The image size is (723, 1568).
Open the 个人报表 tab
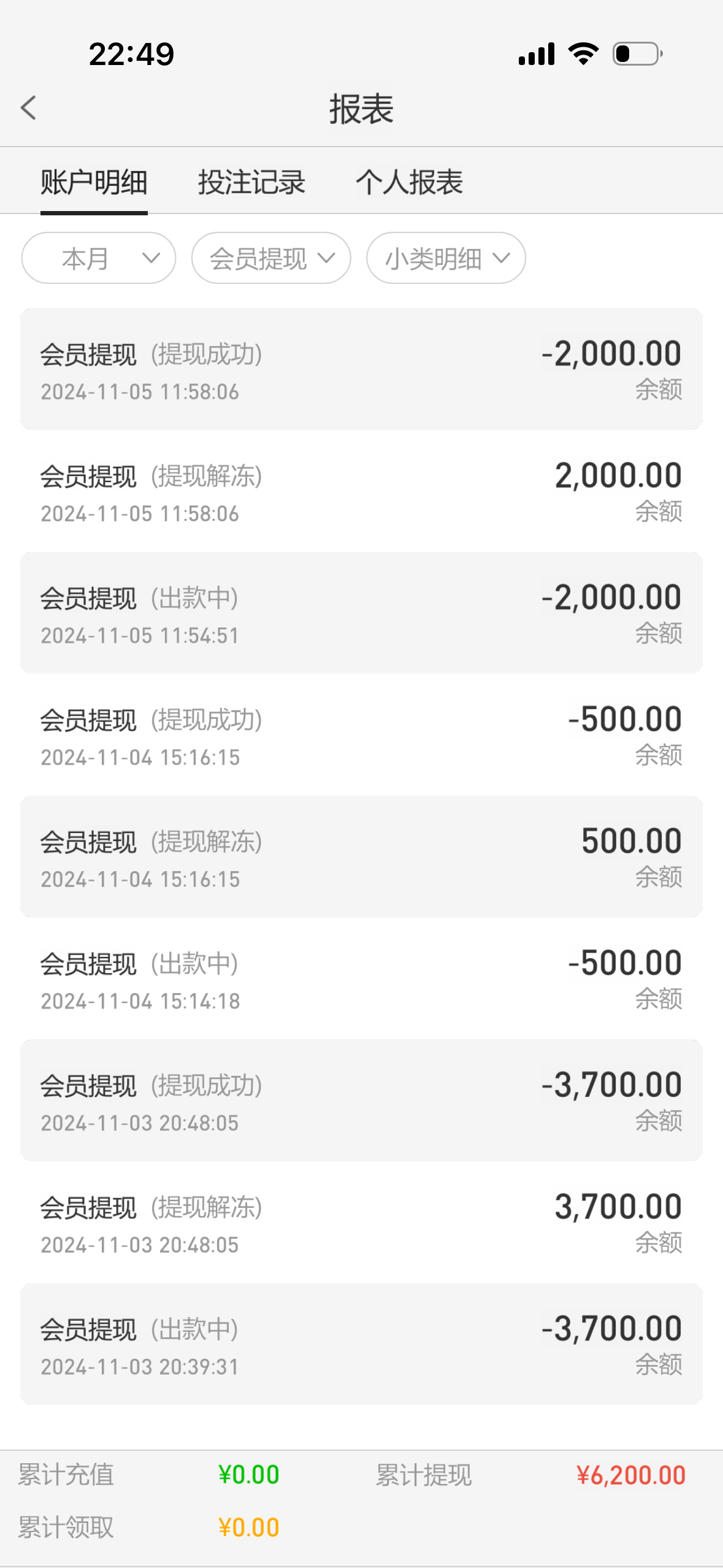pyautogui.click(x=409, y=182)
